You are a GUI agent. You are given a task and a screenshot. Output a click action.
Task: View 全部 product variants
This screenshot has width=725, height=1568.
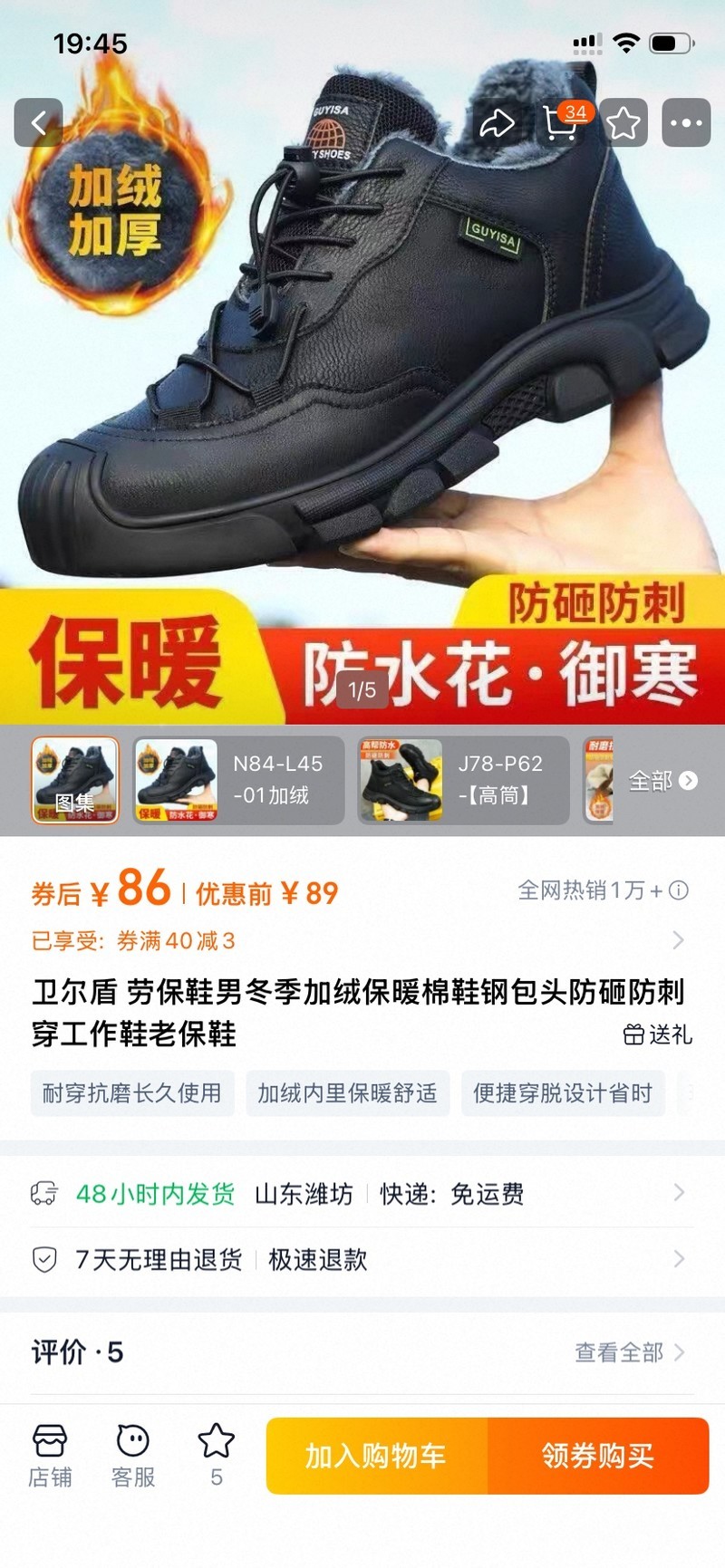[662, 781]
